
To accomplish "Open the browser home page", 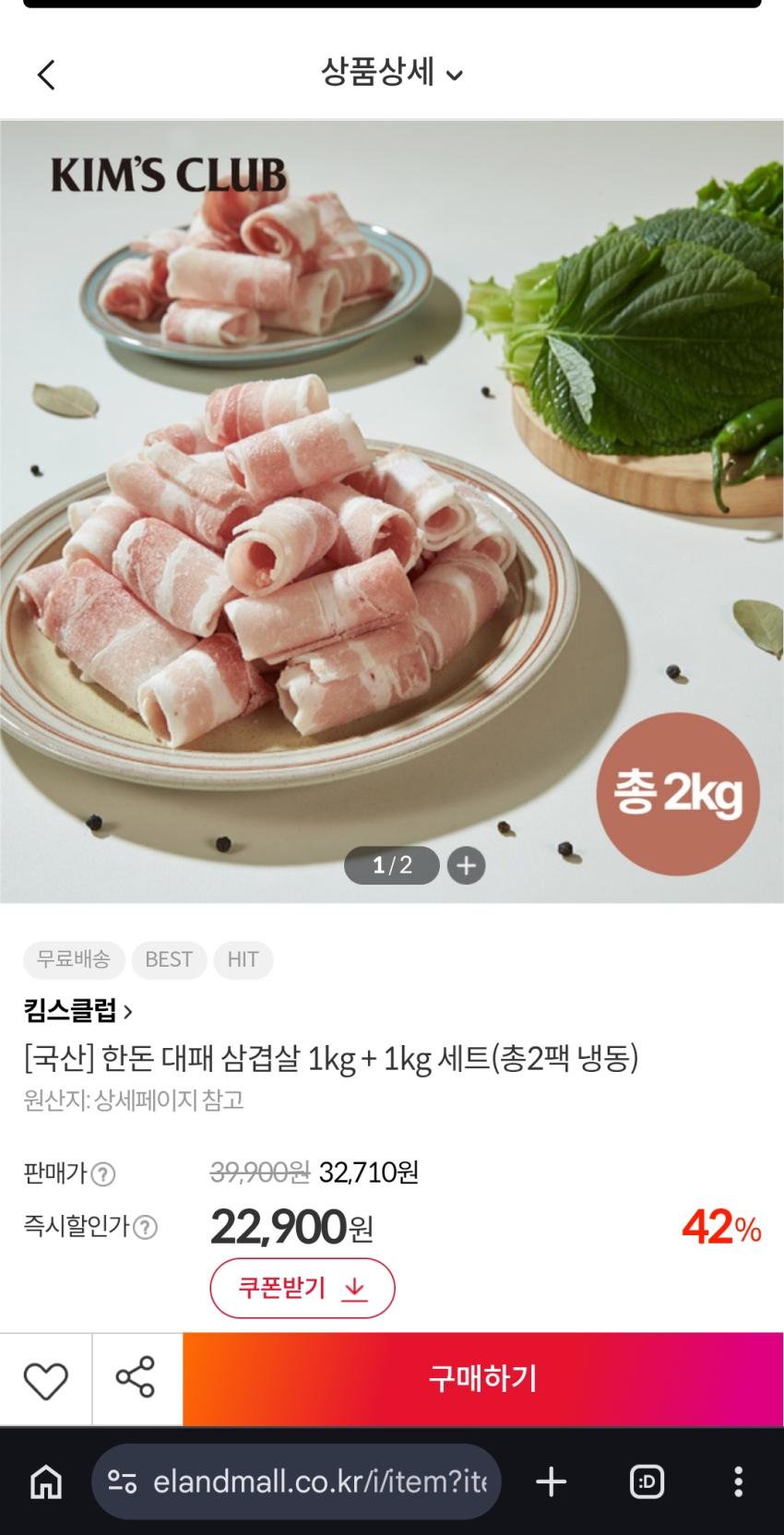I will point(46,1482).
